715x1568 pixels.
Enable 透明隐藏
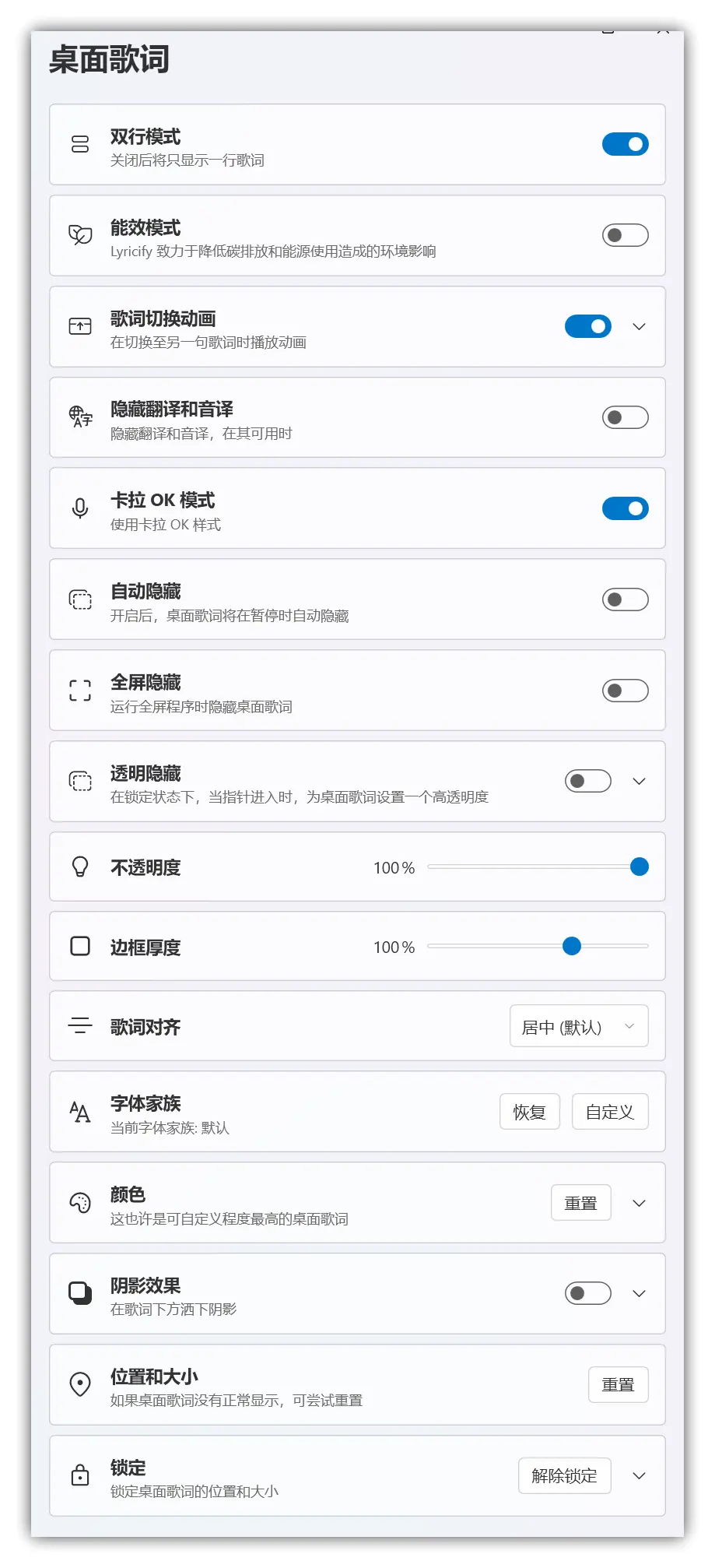click(x=587, y=781)
